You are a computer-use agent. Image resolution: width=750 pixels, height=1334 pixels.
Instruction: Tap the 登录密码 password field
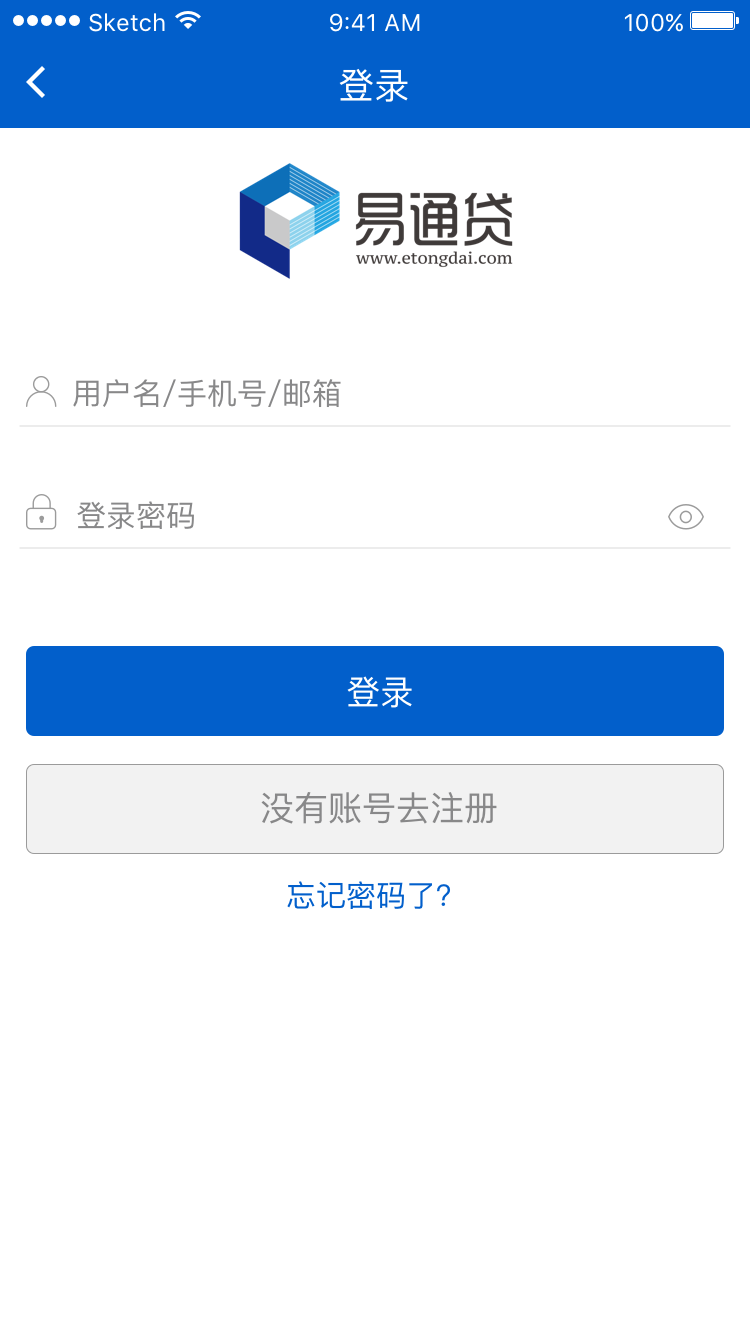coord(360,516)
